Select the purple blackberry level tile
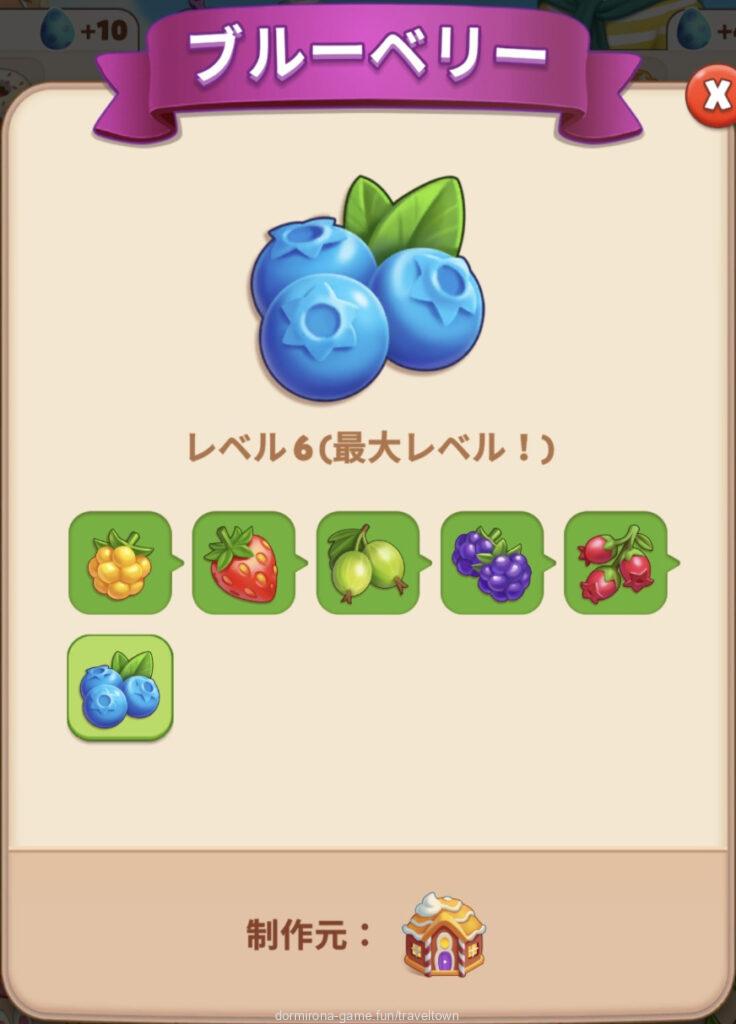The image size is (736, 1024). [491, 562]
